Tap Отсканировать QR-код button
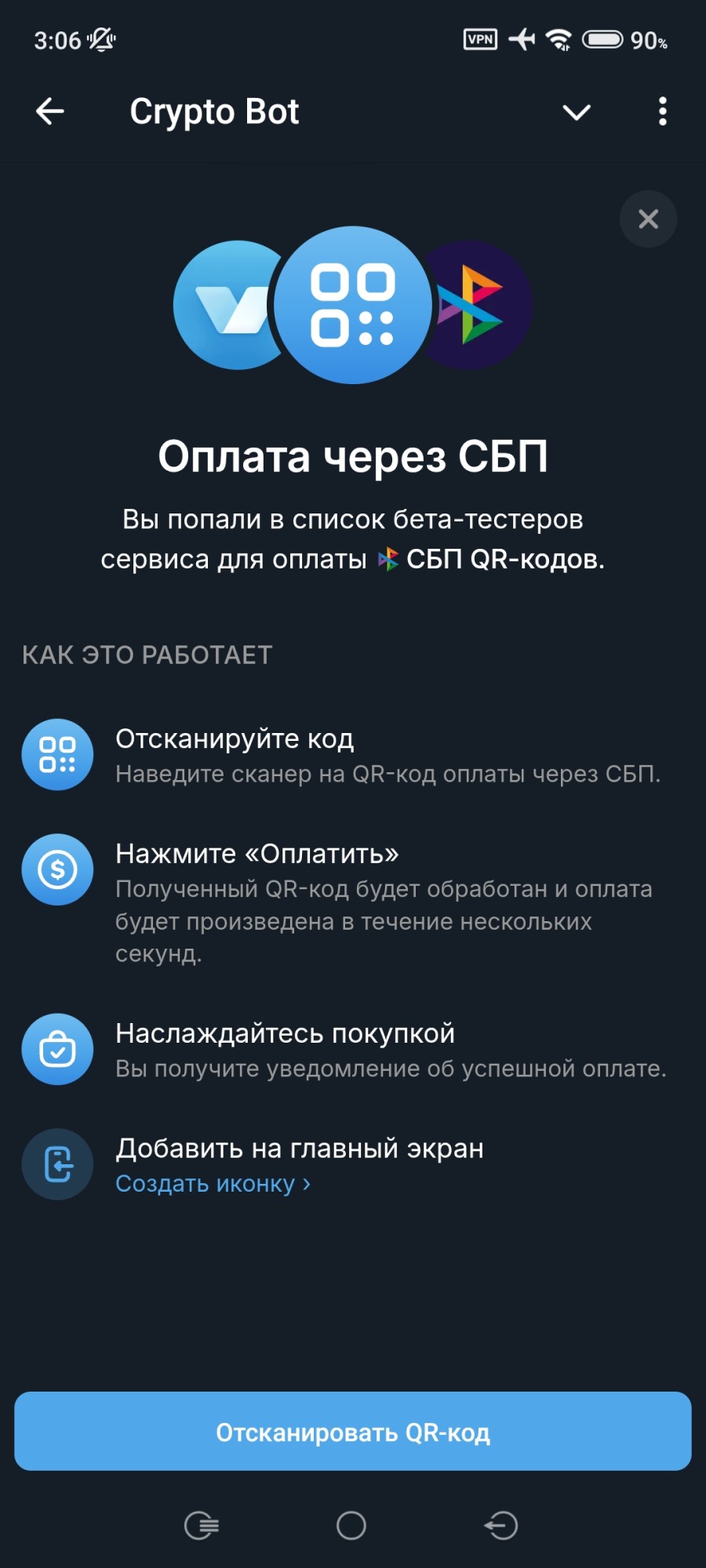 [353, 1432]
